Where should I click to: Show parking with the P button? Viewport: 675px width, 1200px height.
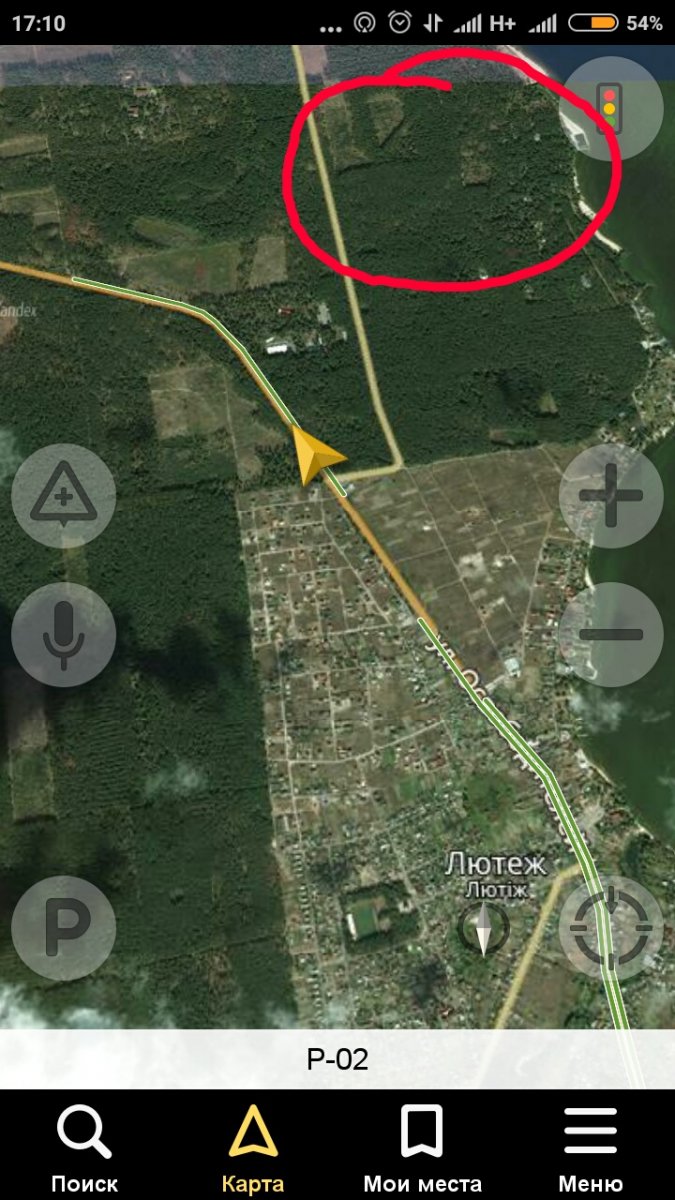[x=64, y=929]
